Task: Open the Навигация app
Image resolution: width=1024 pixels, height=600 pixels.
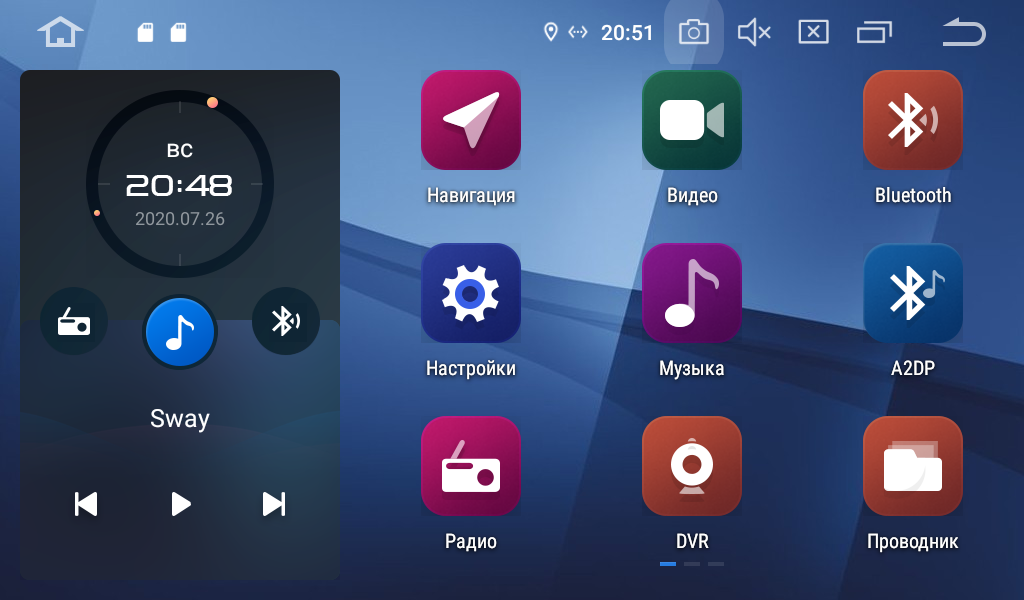Action: [x=471, y=120]
